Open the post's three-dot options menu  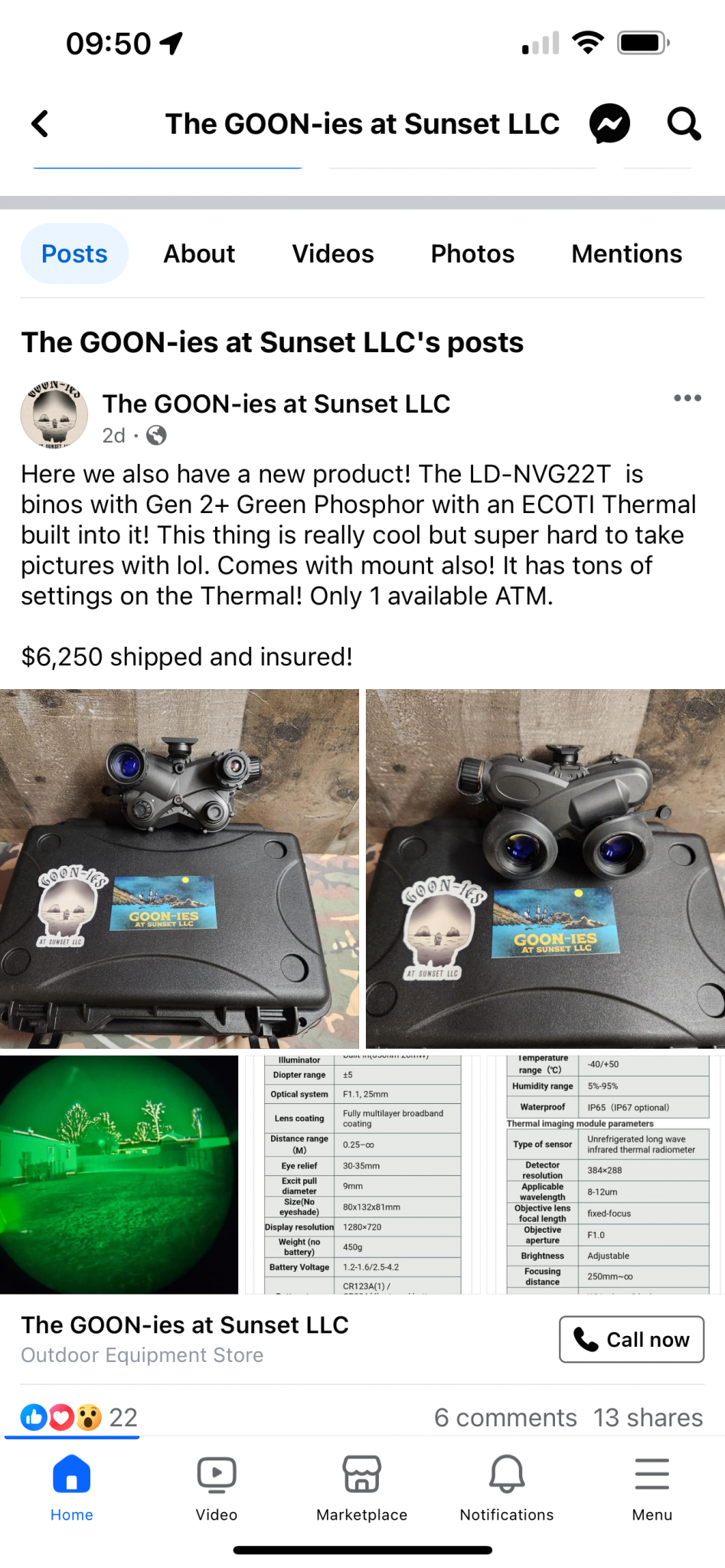coord(687,398)
